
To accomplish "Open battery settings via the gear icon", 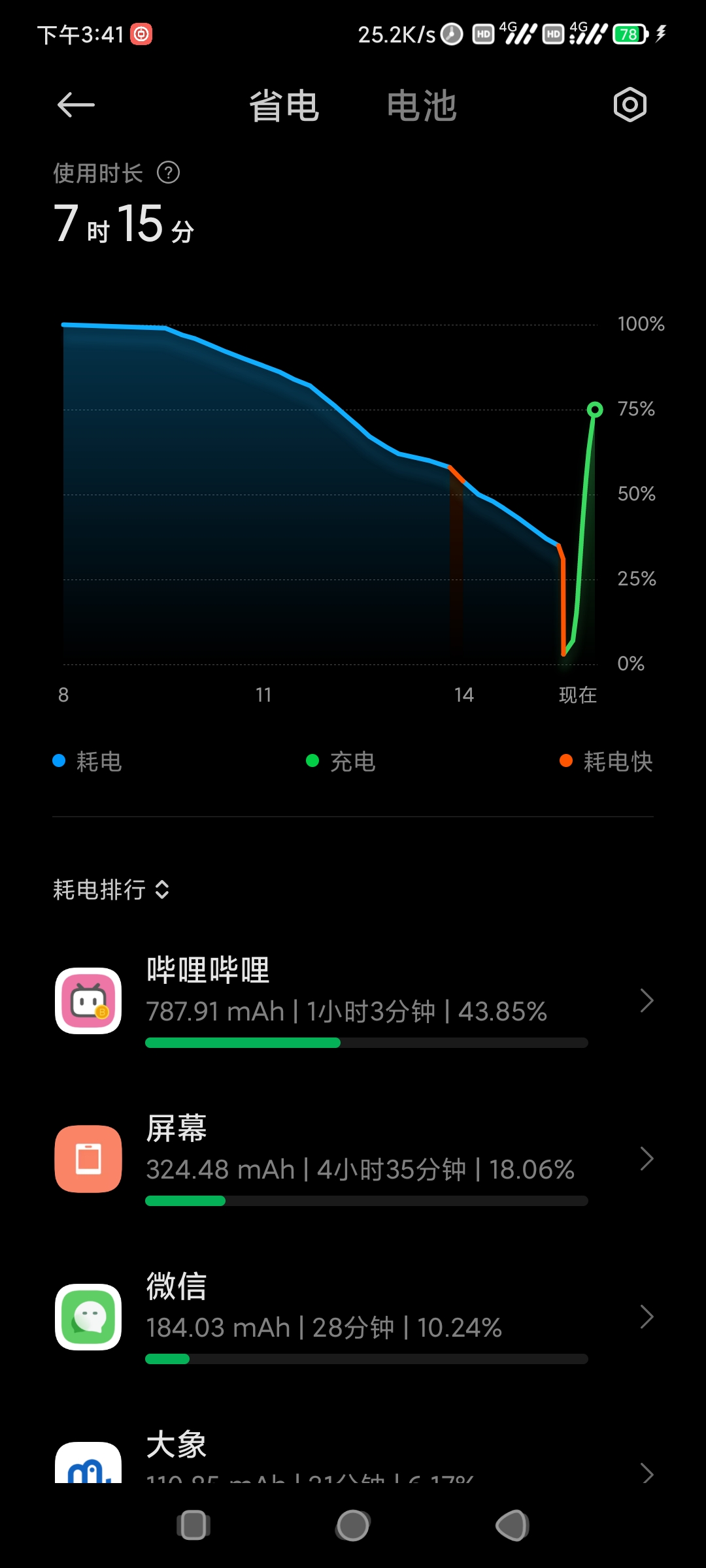I will coord(630,105).
